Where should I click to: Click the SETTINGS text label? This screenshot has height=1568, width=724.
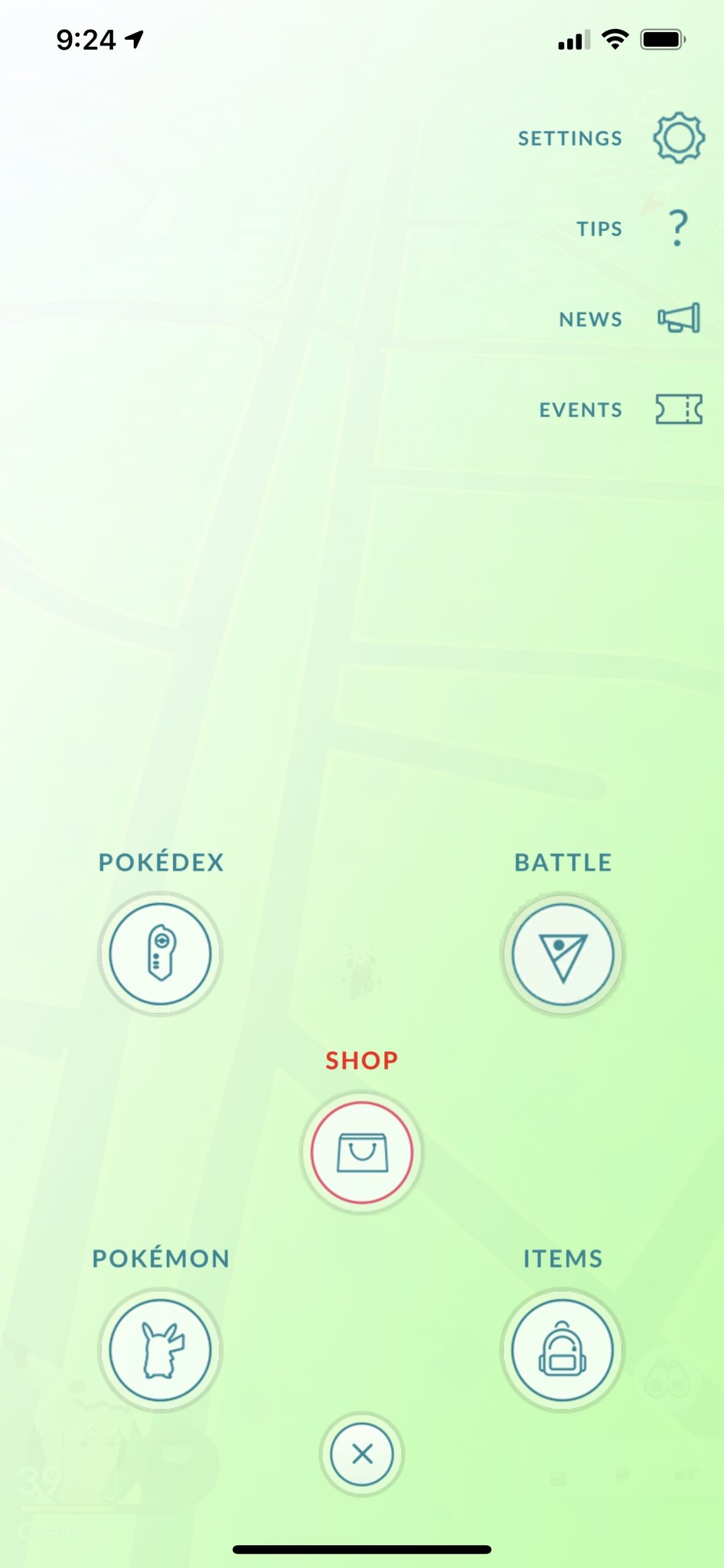[569, 139]
